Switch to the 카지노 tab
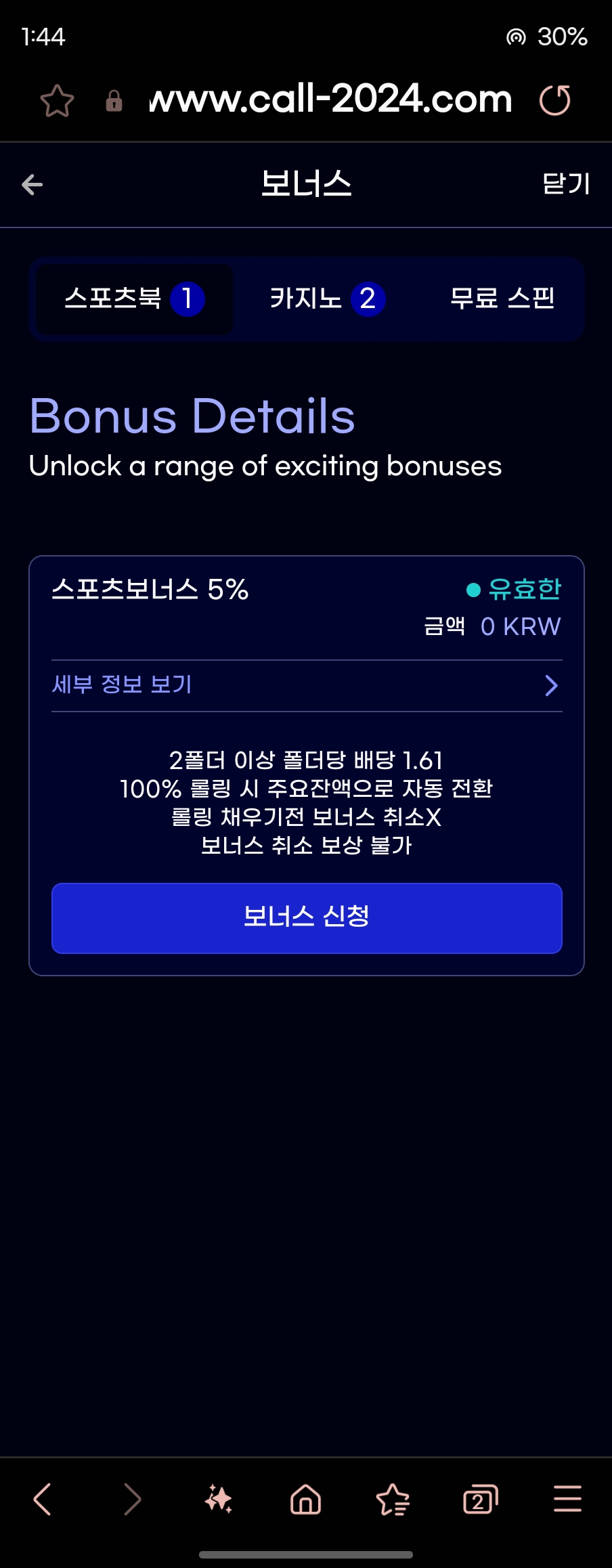Image resolution: width=612 pixels, height=1568 pixels. pos(327,299)
